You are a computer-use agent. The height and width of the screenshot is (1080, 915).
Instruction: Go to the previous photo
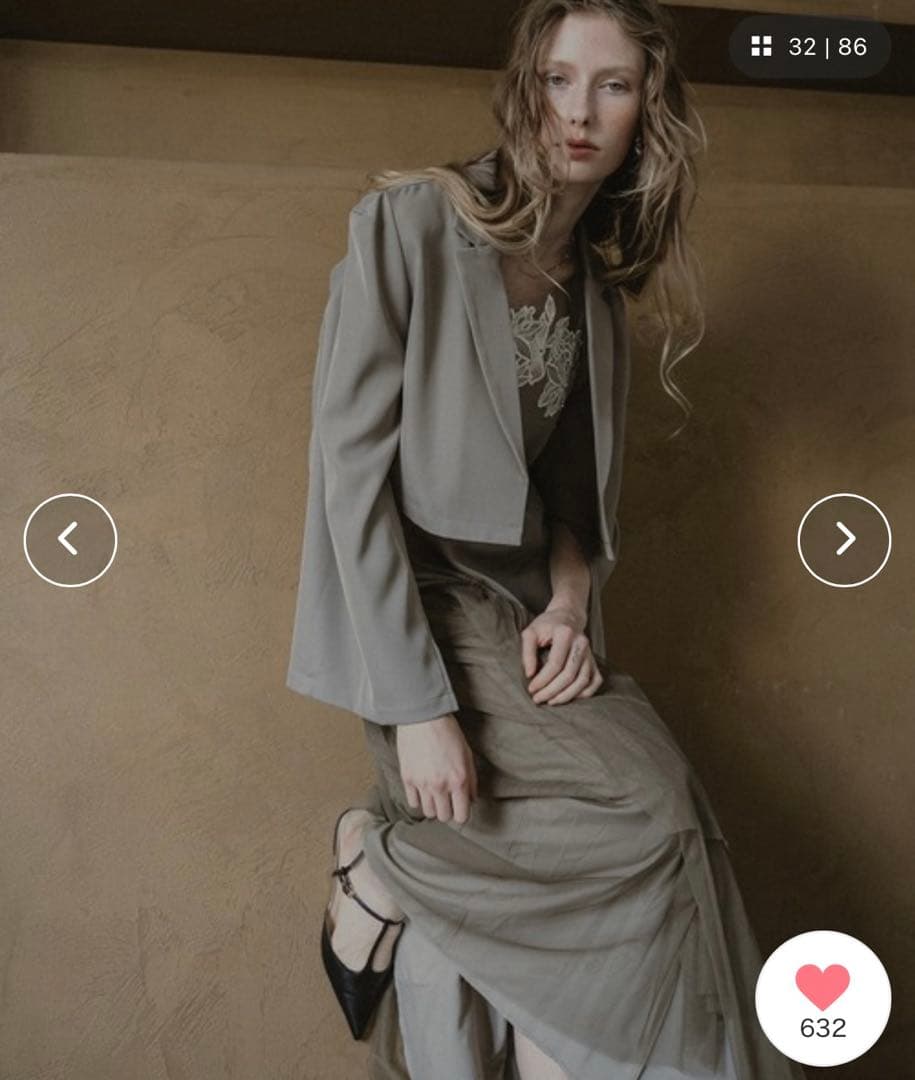point(70,540)
